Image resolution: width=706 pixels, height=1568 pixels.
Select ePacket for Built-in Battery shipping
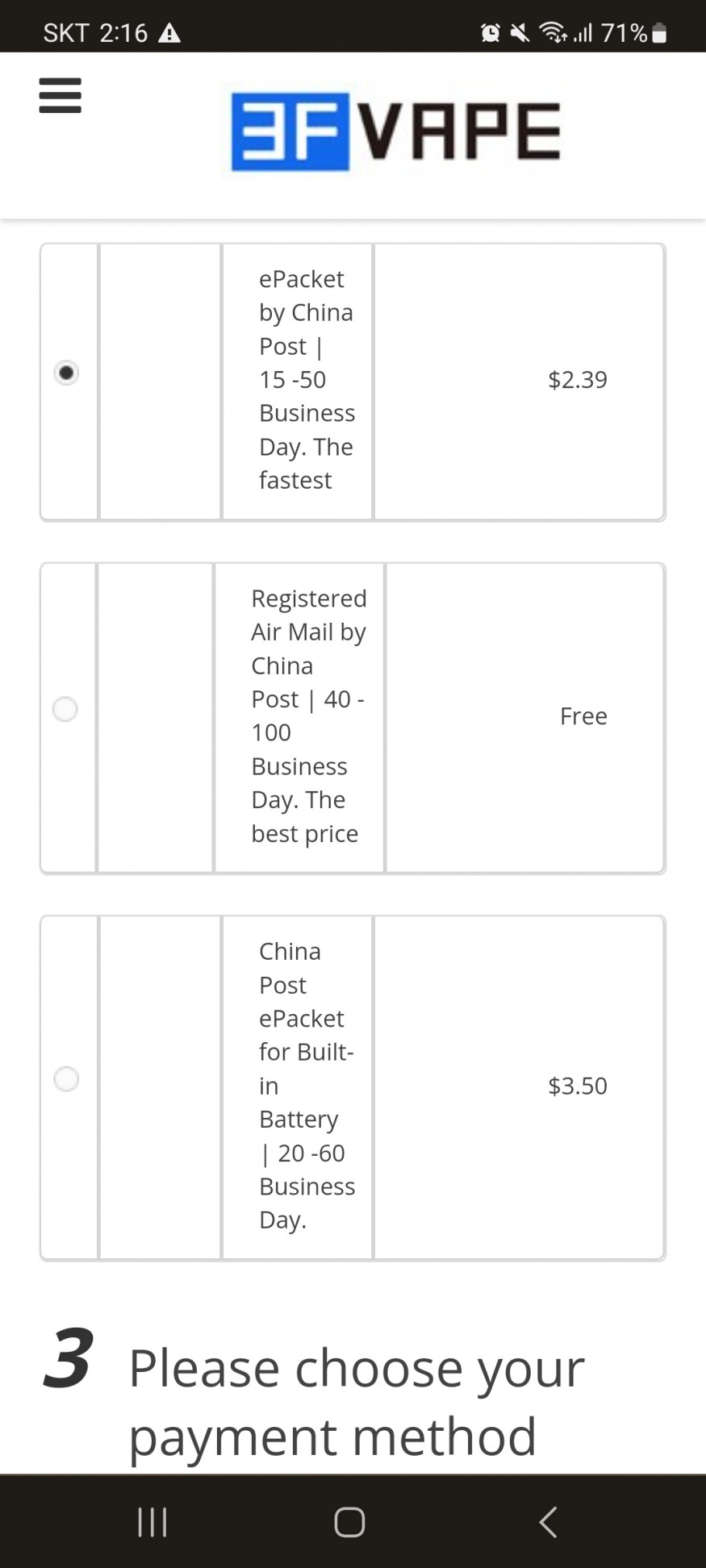[x=66, y=1078]
